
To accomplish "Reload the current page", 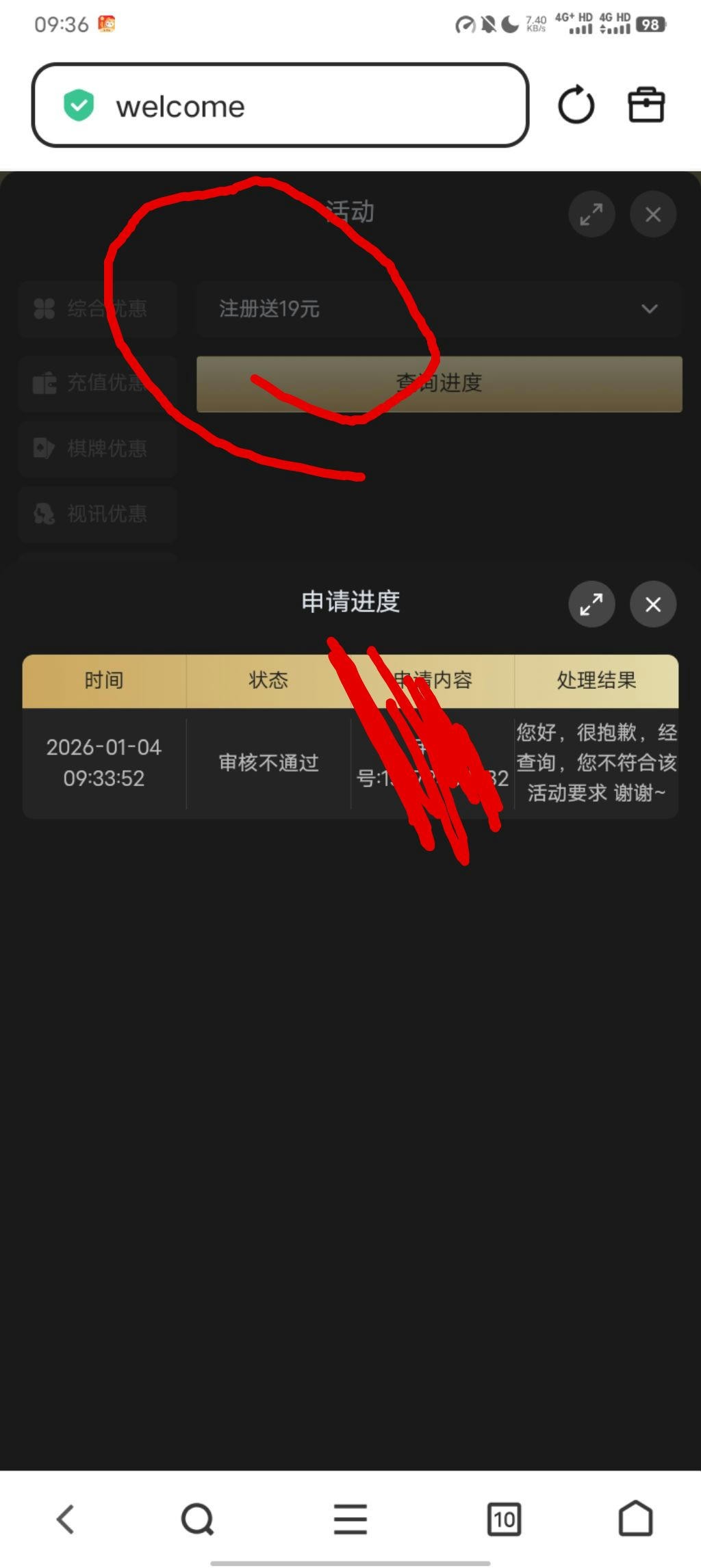I will (x=576, y=105).
